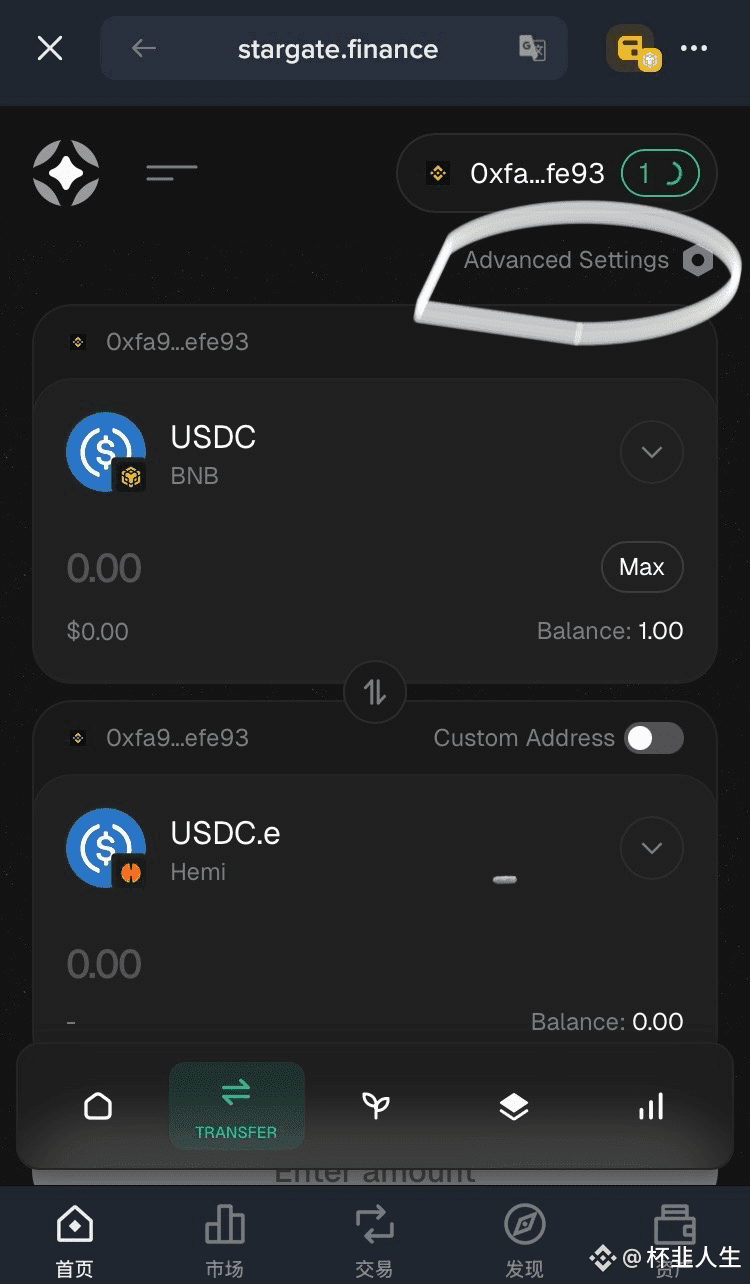The height and width of the screenshot is (1284, 750).
Task: Expand the USDC.e Hemi token selector
Action: [x=651, y=848]
